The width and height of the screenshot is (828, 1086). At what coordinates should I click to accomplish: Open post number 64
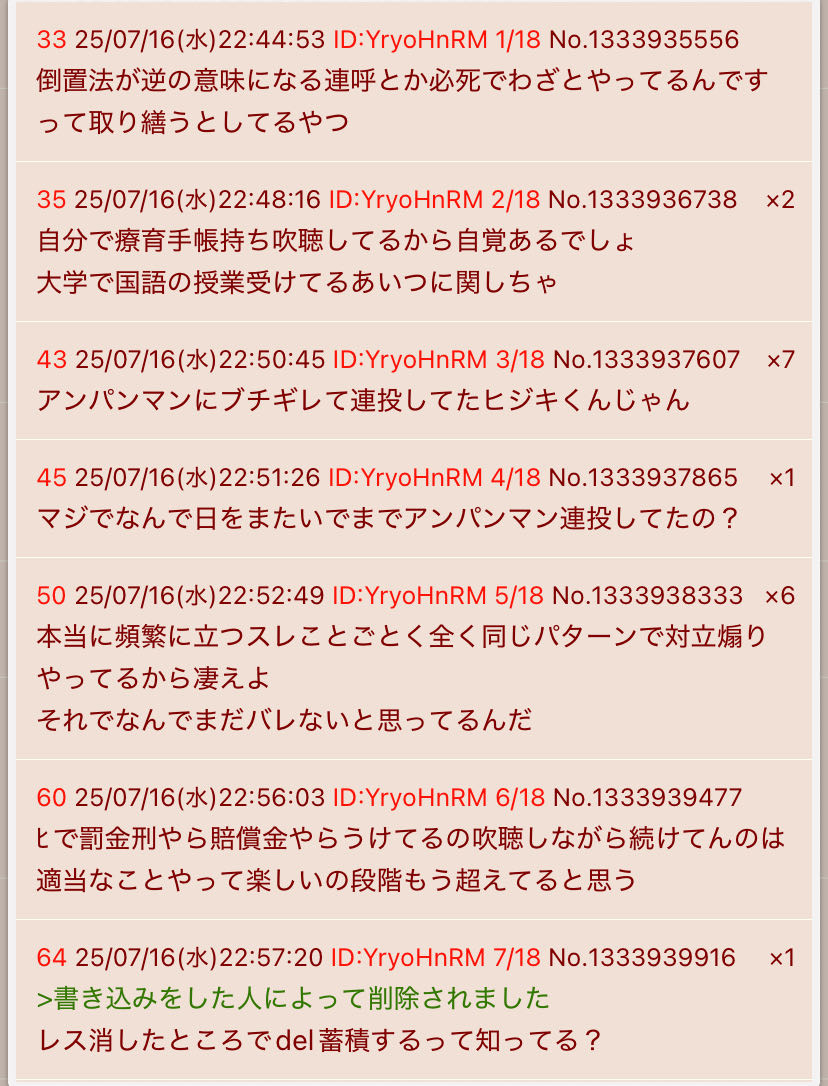coord(51,957)
